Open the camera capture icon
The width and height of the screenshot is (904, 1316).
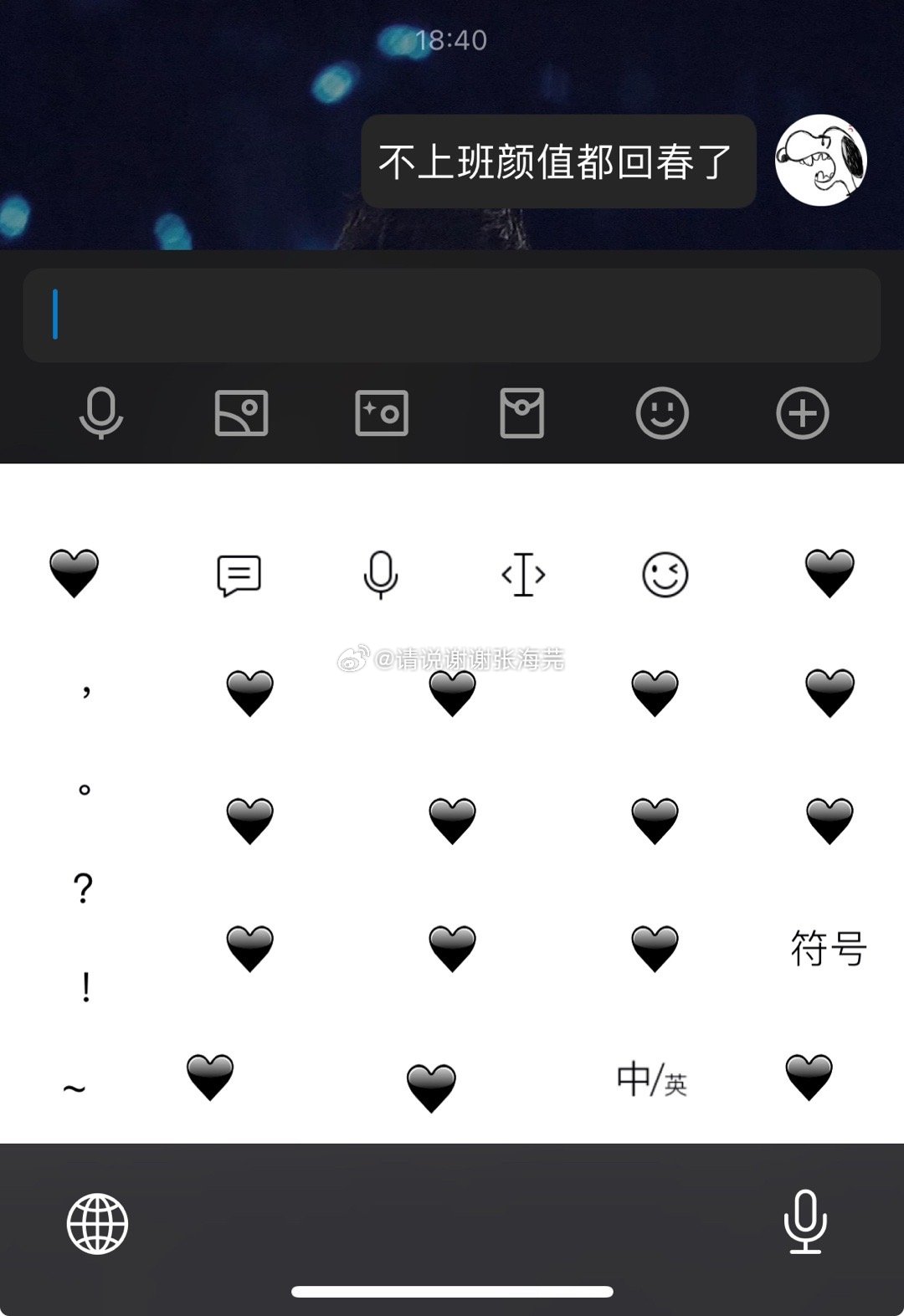click(382, 413)
